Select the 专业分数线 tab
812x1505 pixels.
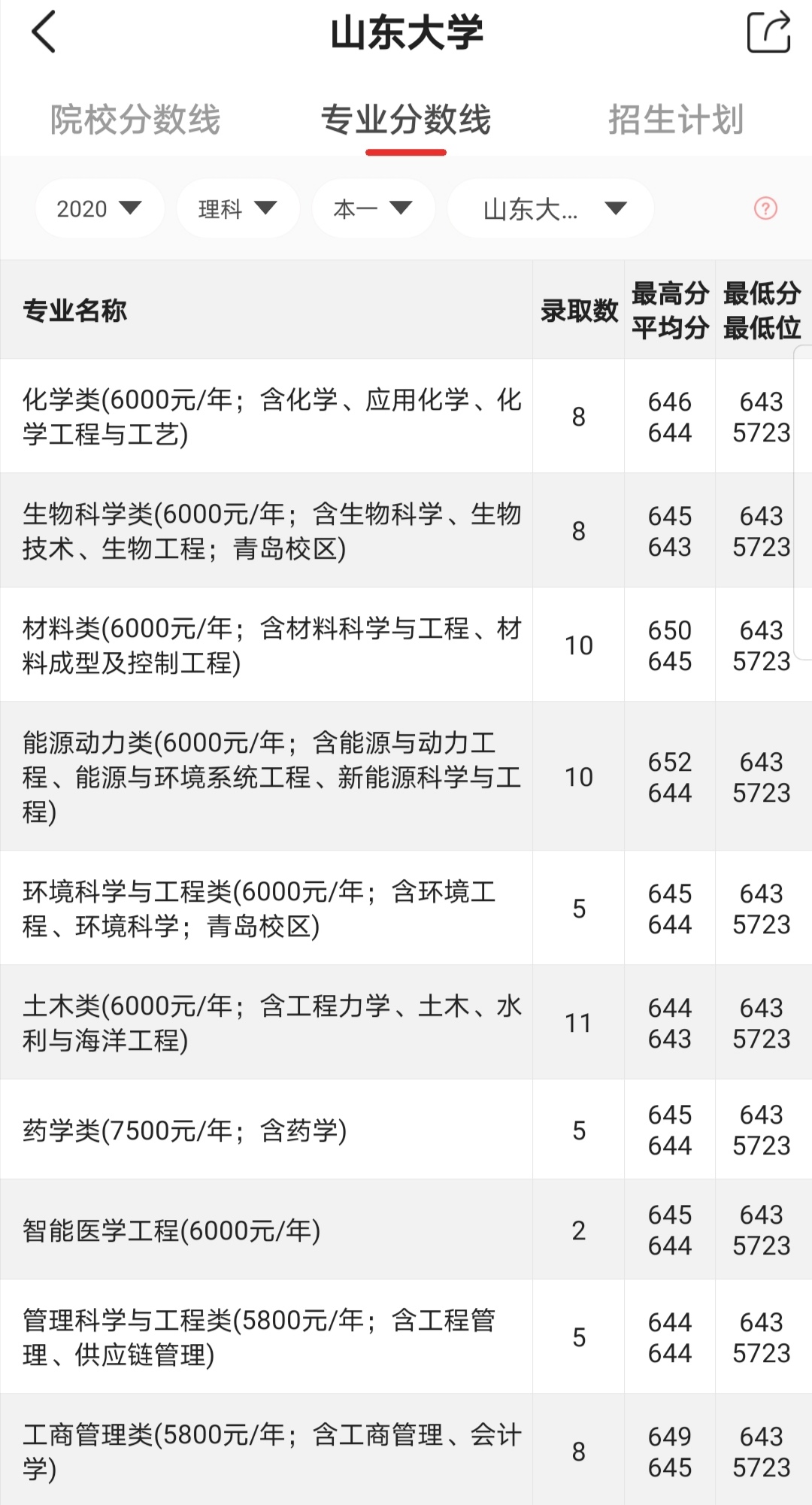coord(406,120)
